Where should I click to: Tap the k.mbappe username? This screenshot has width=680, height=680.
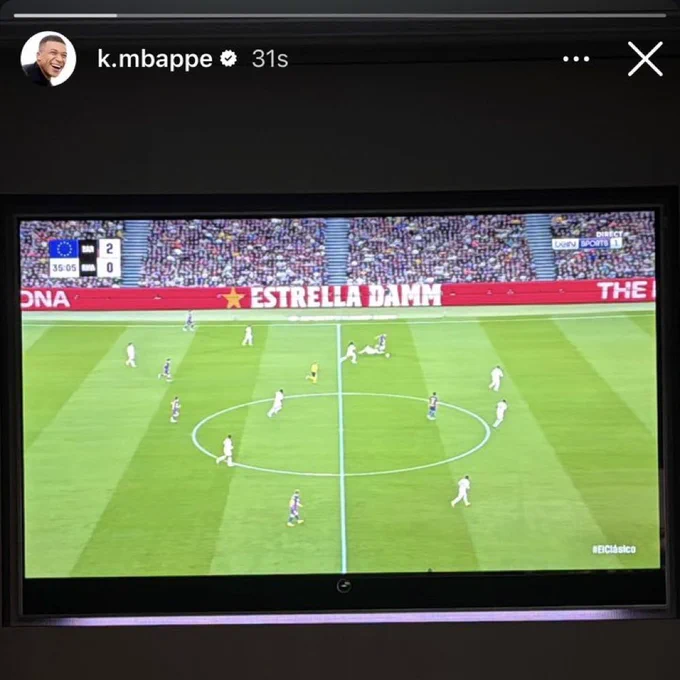pos(155,59)
